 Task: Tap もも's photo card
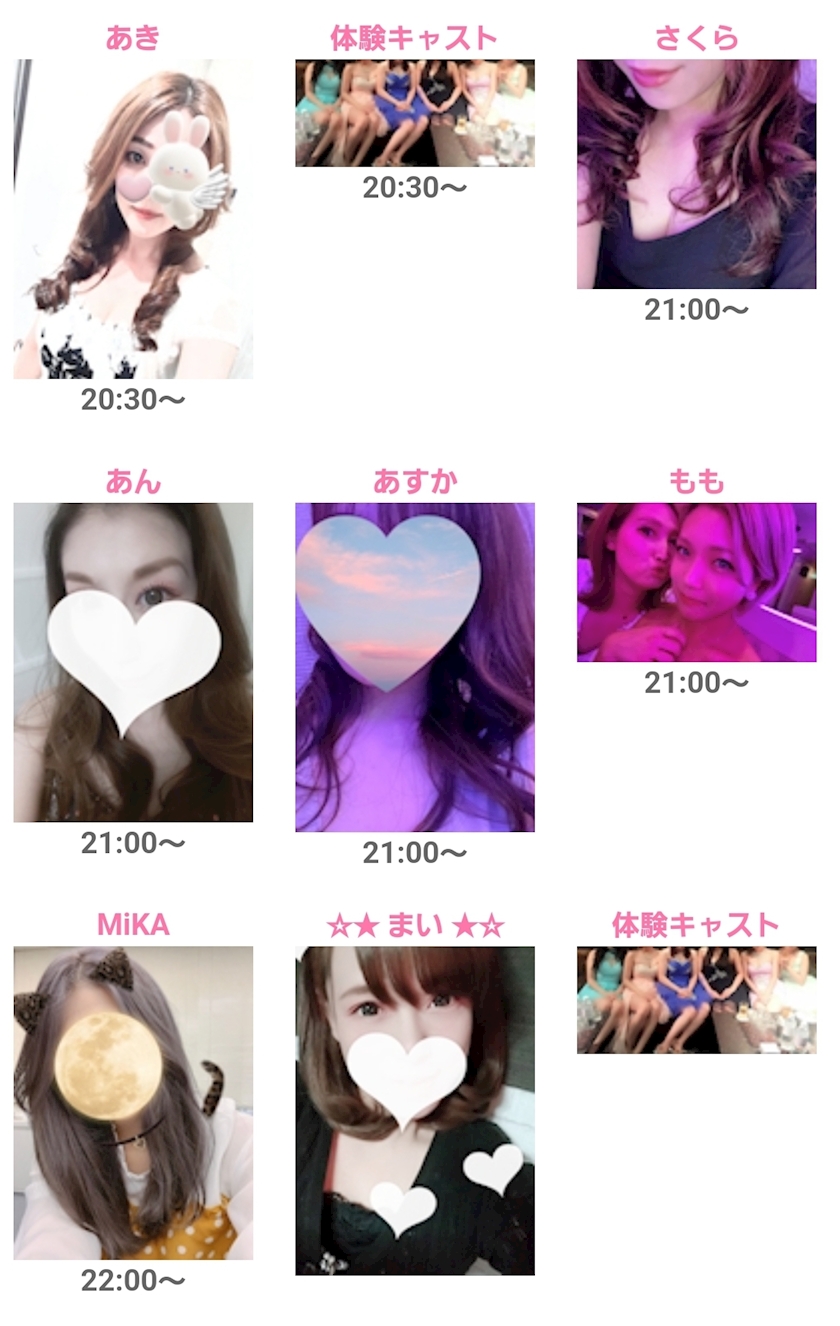pos(696,582)
